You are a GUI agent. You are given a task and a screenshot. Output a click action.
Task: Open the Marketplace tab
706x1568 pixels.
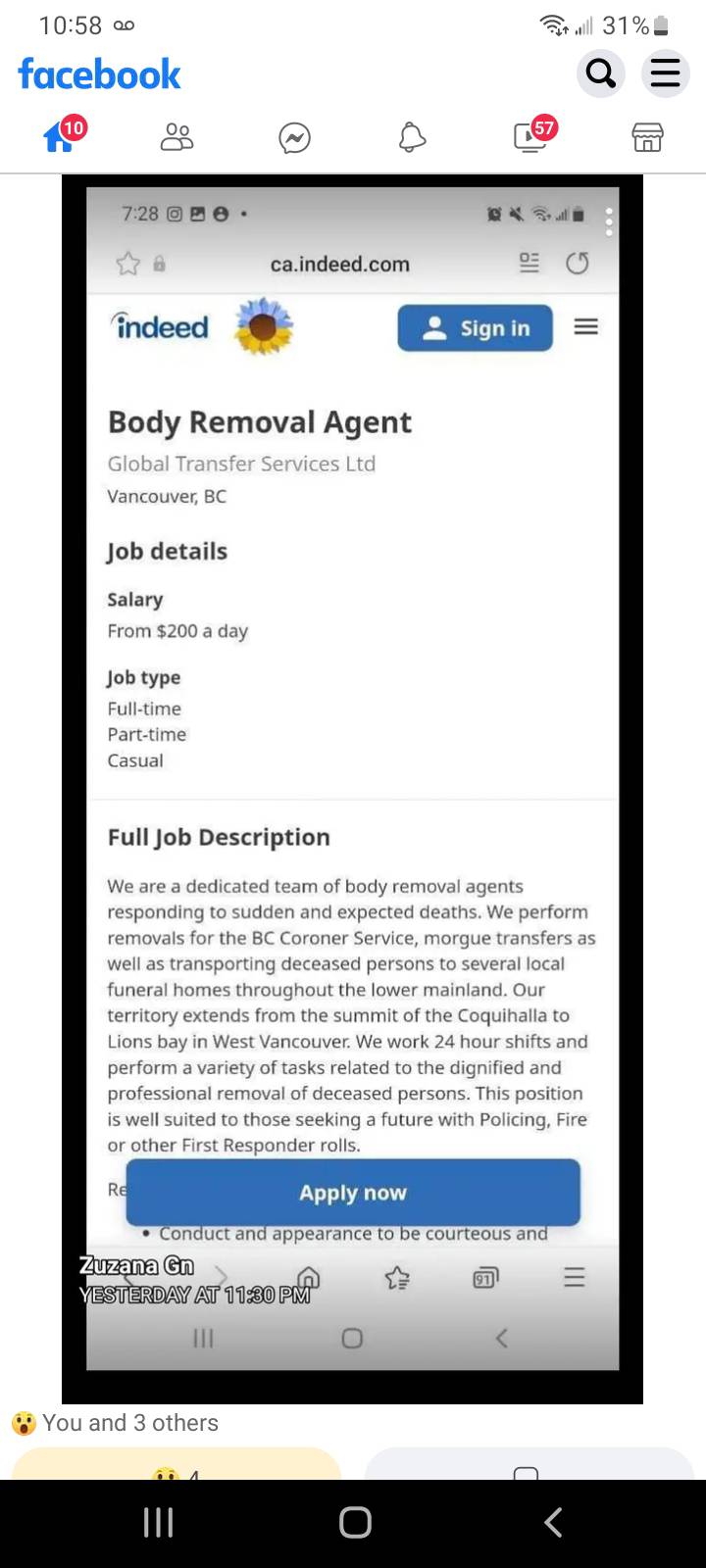[x=647, y=137]
